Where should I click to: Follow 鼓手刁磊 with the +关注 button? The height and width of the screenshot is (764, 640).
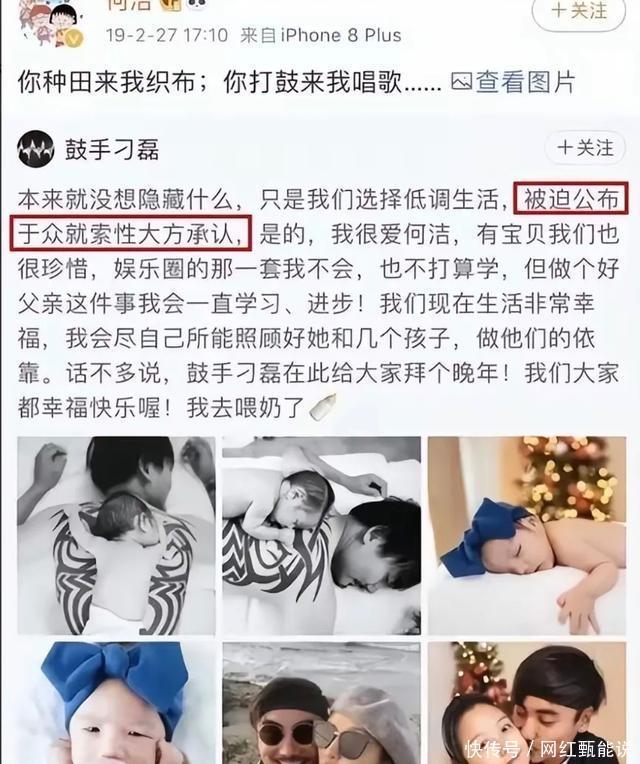pyautogui.click(x=585, y=147)
